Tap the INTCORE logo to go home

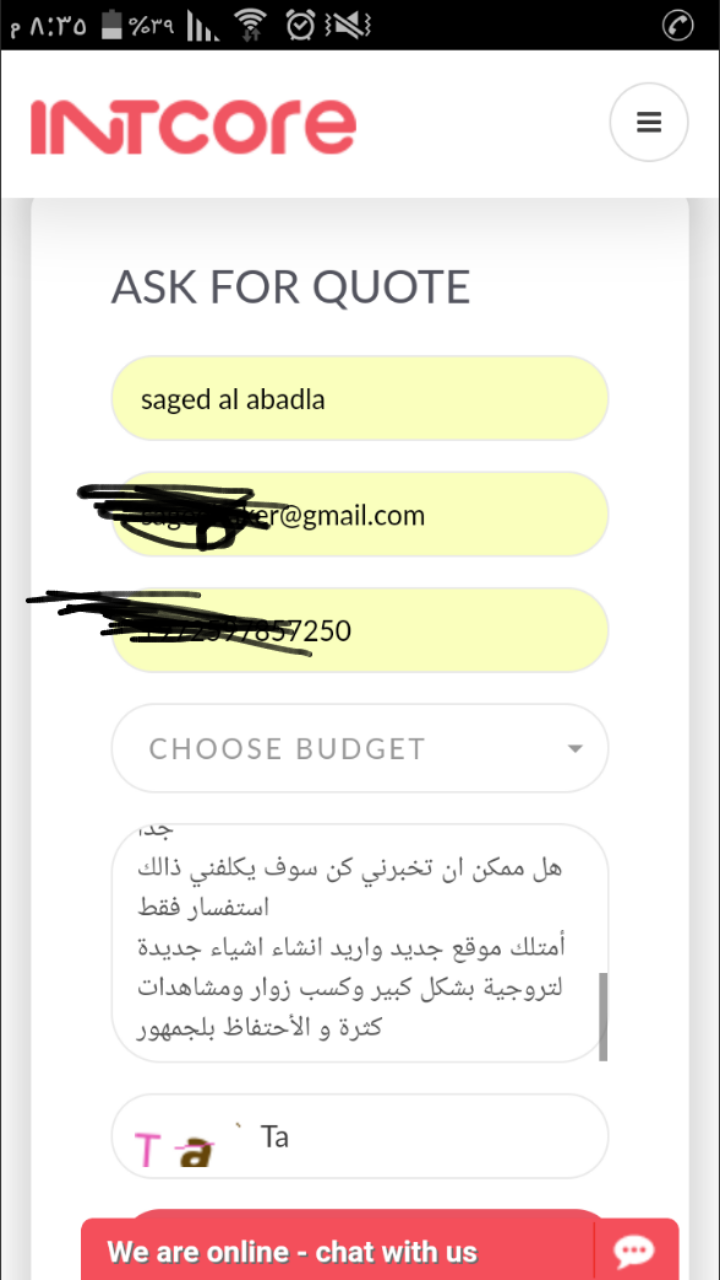click(193, 126)
